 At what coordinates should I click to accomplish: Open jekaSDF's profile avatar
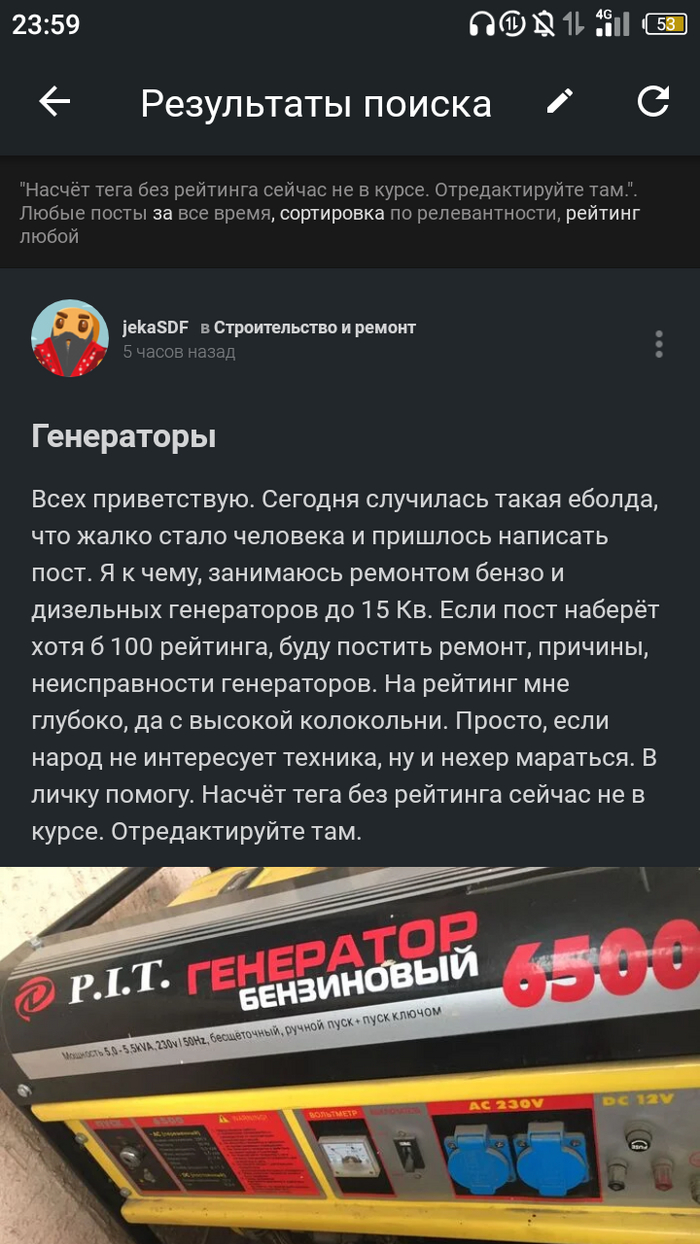click(70, 339)
